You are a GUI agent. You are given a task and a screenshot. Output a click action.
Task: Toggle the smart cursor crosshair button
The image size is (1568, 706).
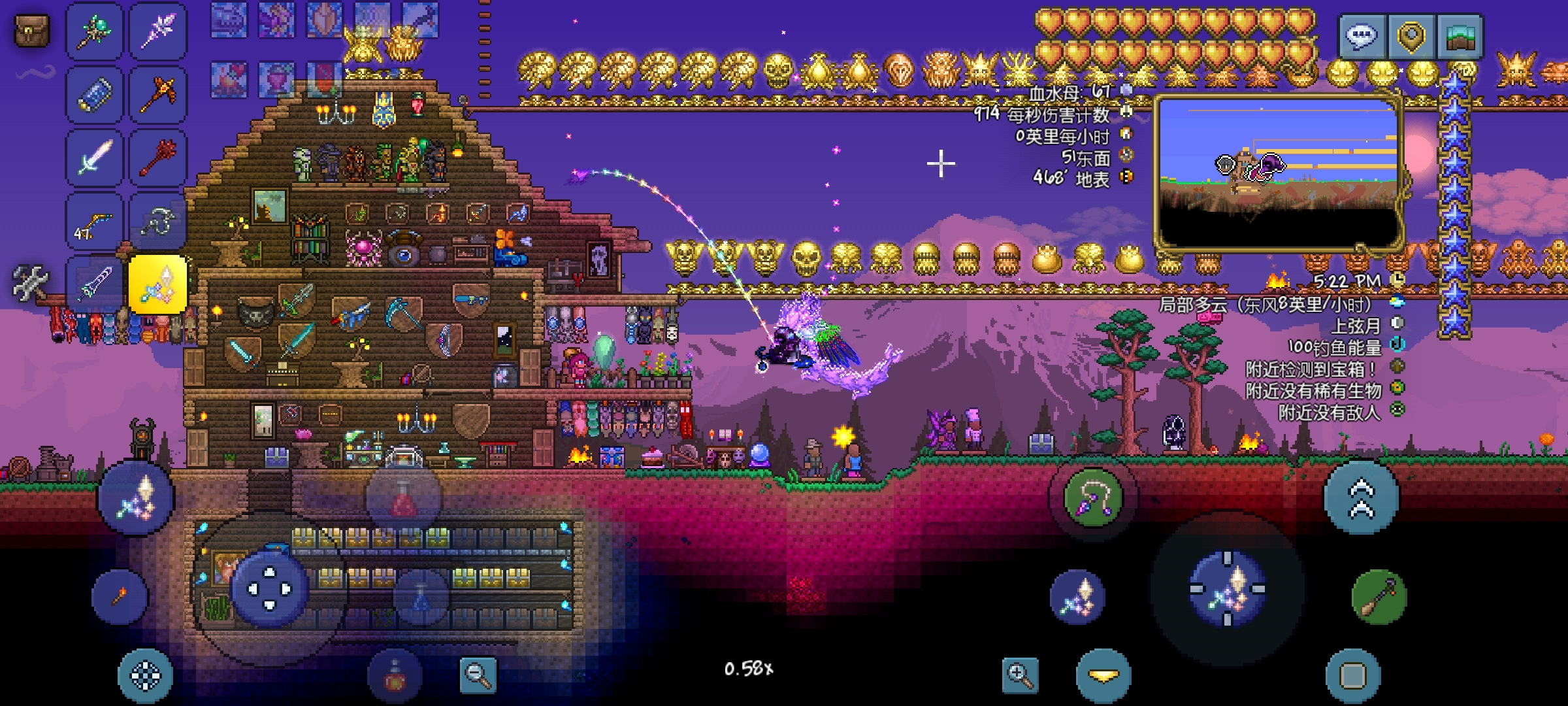(x=145, y=676)
